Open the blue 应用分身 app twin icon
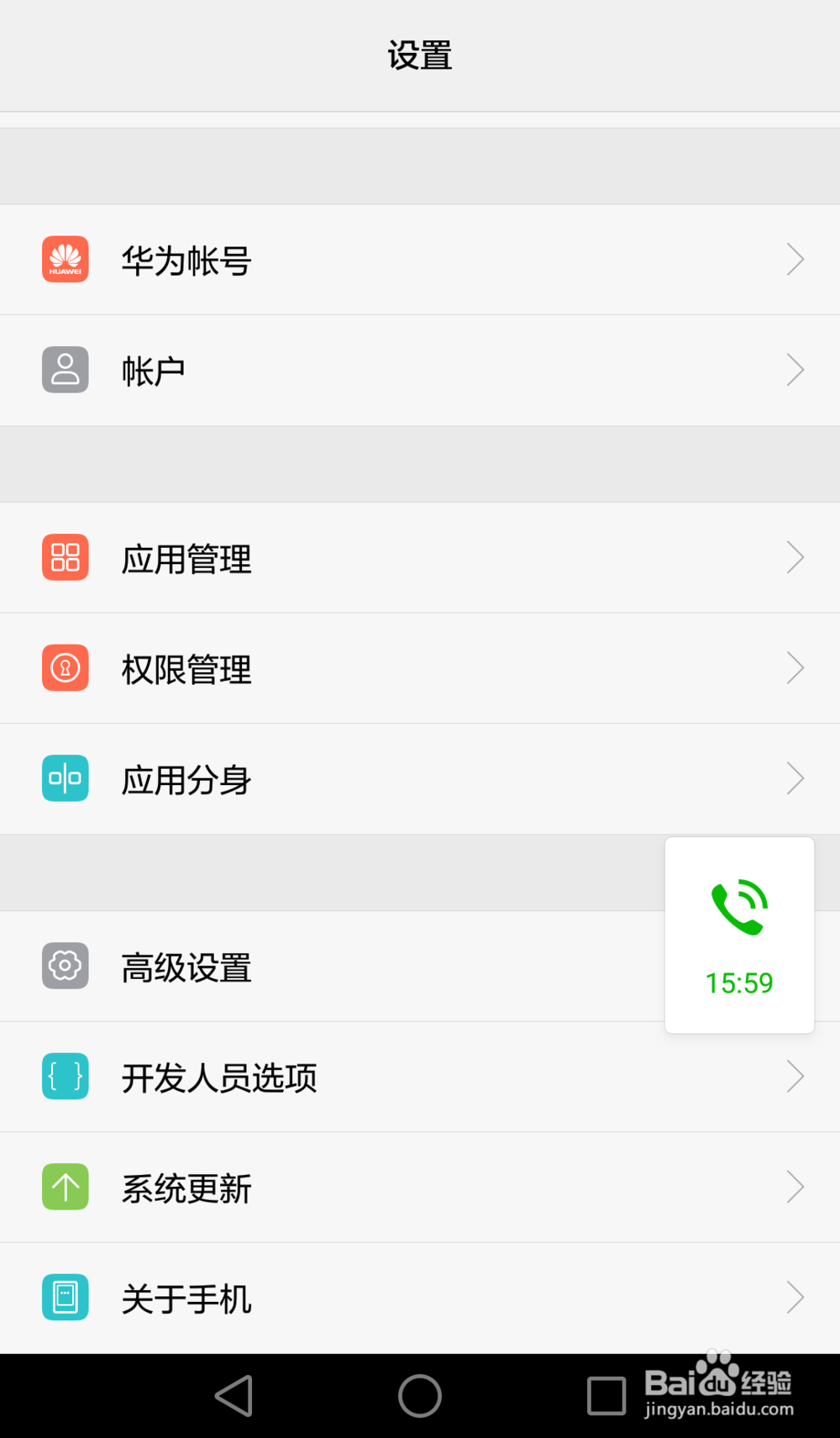 pyautogui.click(x=65, y=779)
